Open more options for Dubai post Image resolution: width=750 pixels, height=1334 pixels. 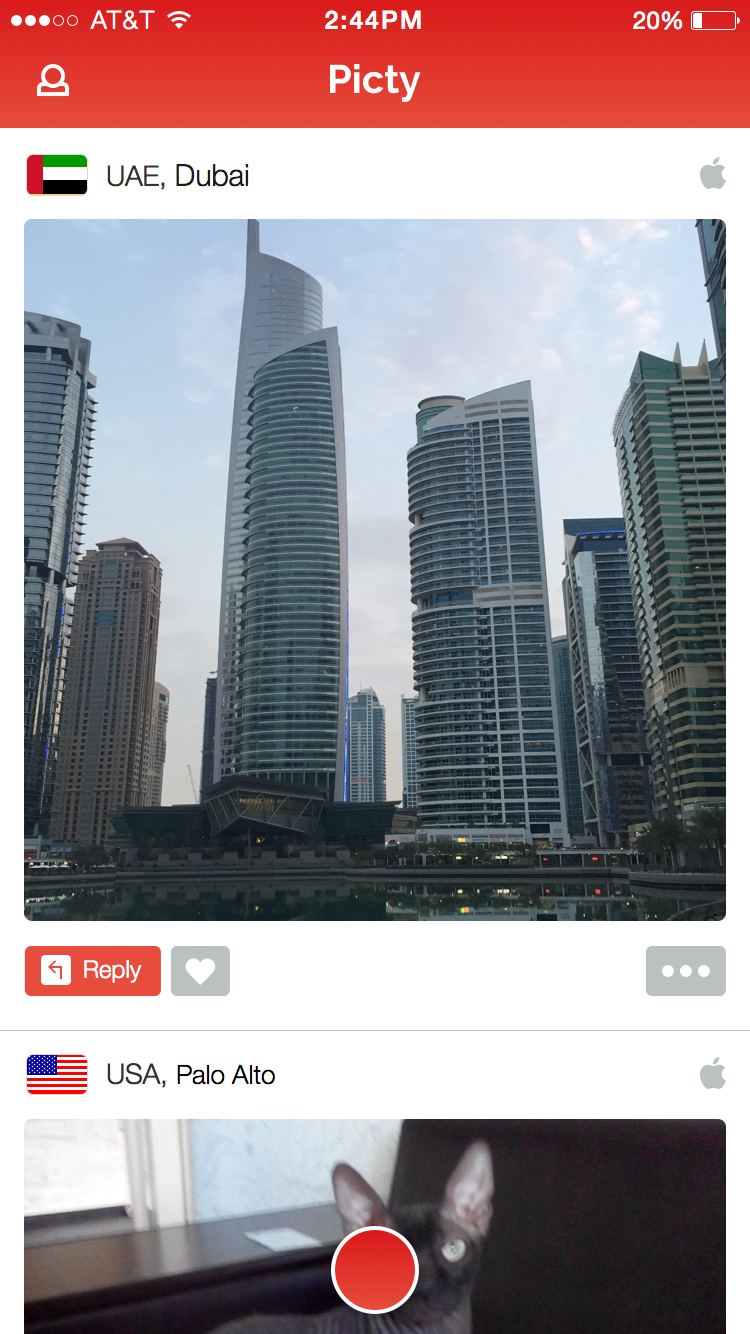(x=685, y=970)
